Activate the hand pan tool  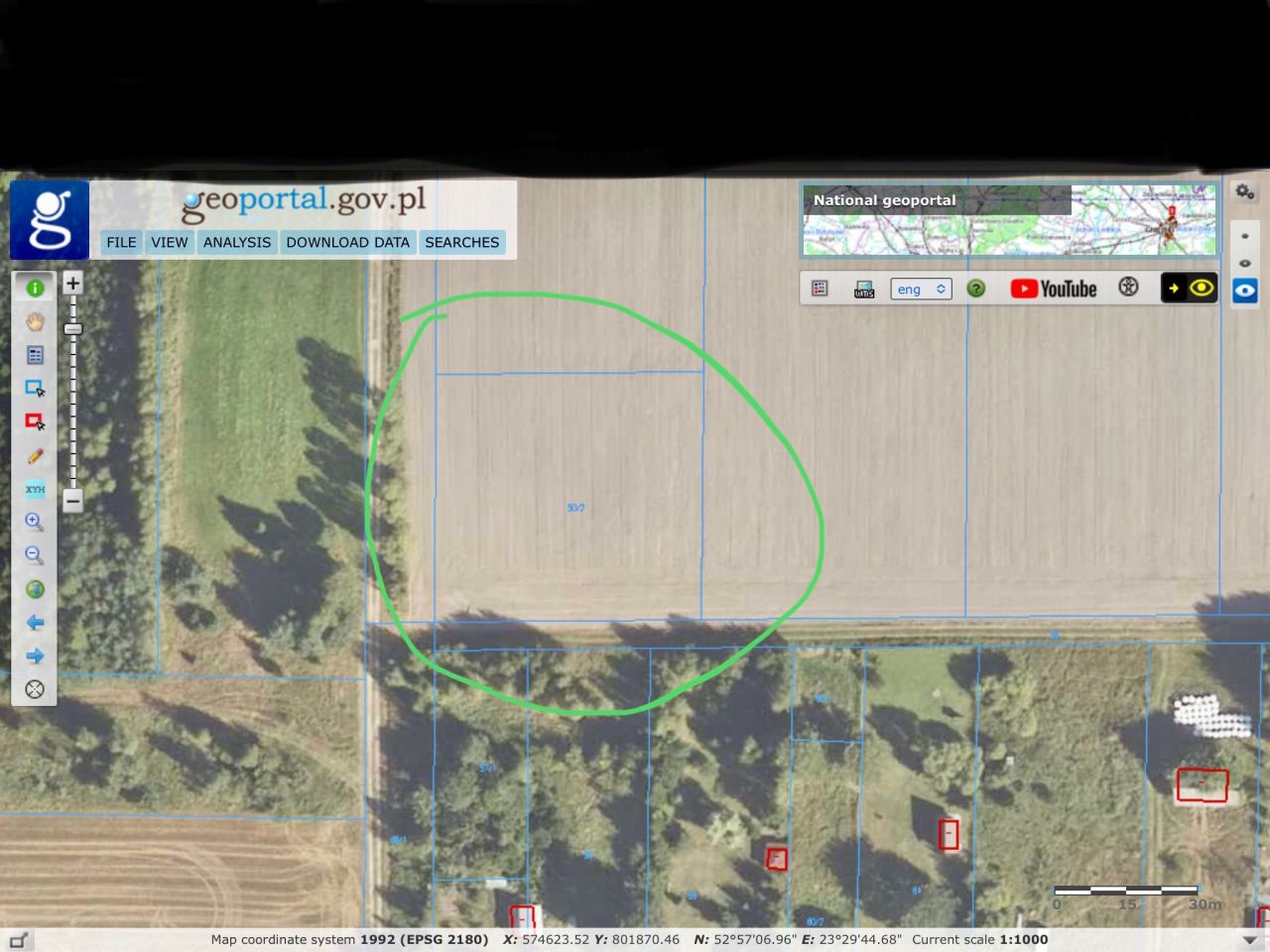tap(35, 321)
